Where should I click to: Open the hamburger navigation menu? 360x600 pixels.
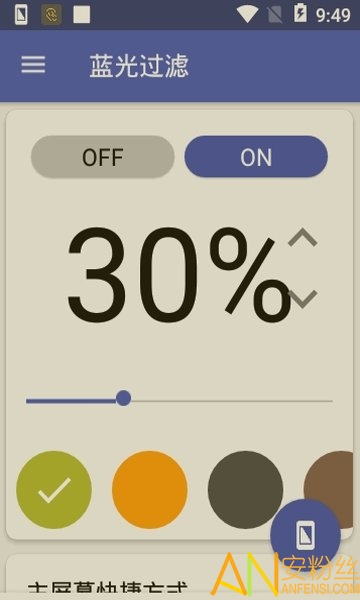(x=33, y=65)
